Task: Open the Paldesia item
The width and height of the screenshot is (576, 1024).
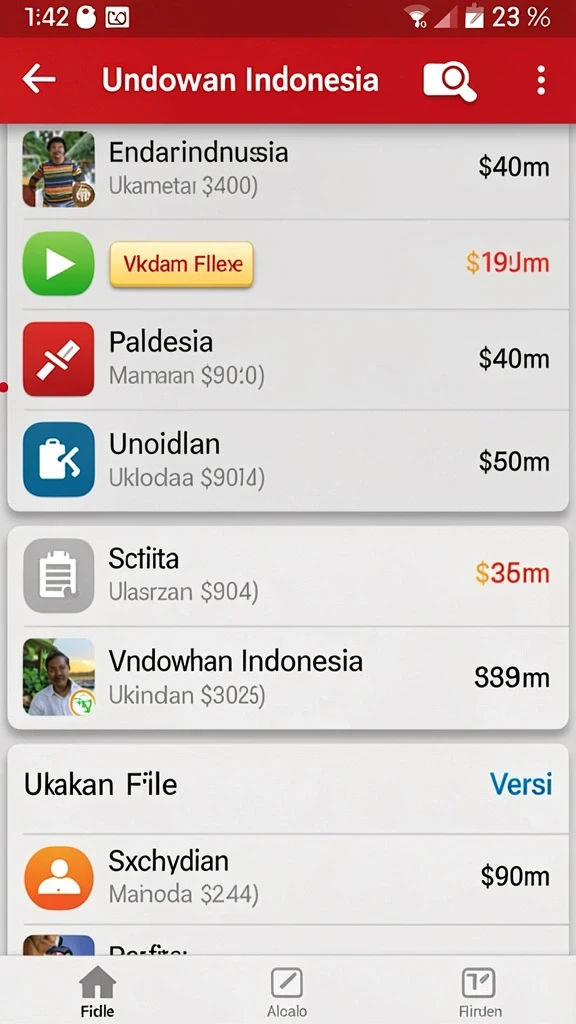Action: (x=288, y=359)
